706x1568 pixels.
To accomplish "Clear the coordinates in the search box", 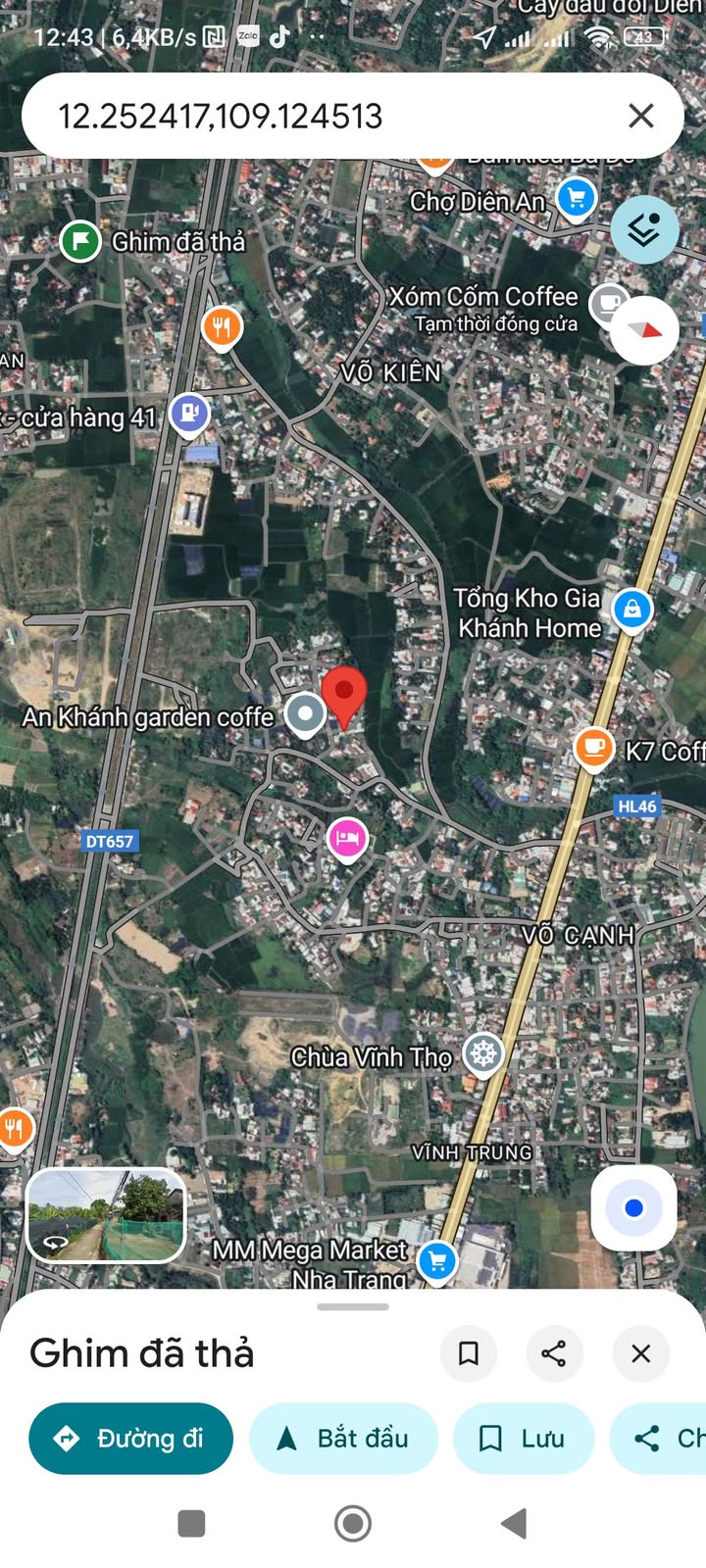I will (640, 116).
